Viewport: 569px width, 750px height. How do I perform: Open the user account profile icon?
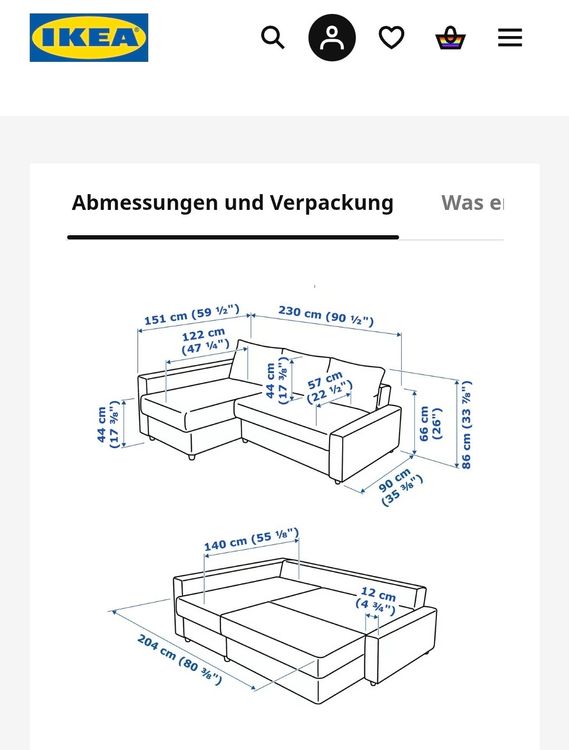tap(332, 37)
